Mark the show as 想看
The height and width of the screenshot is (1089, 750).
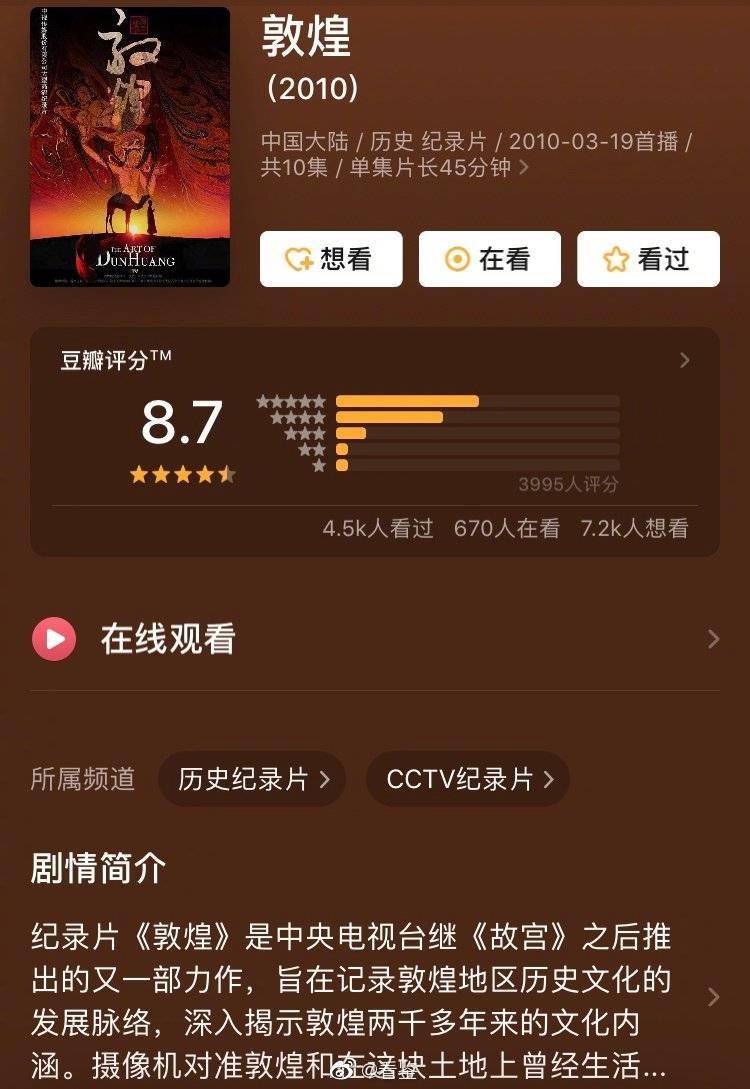(331, 259)
